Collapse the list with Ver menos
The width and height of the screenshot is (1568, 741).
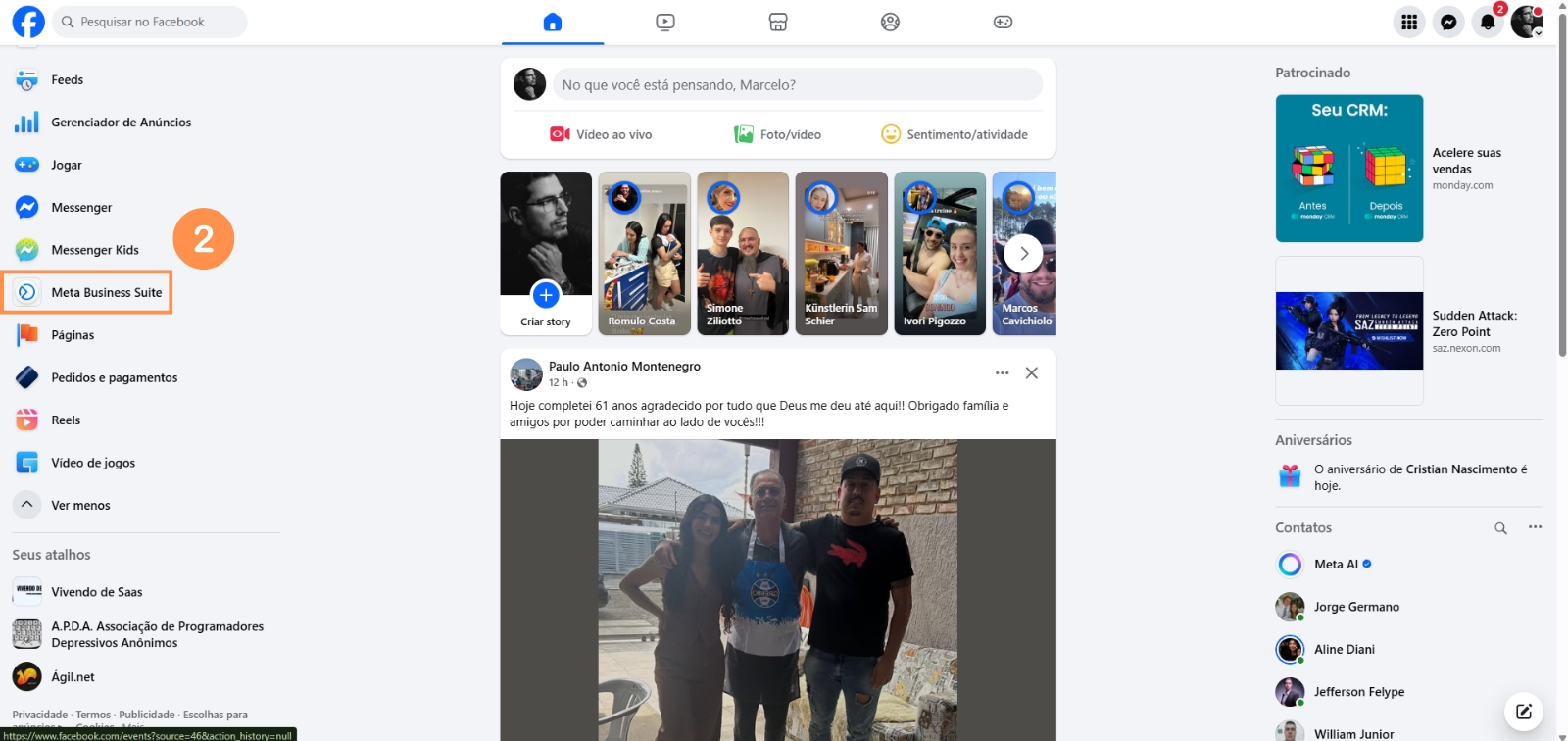80,506
